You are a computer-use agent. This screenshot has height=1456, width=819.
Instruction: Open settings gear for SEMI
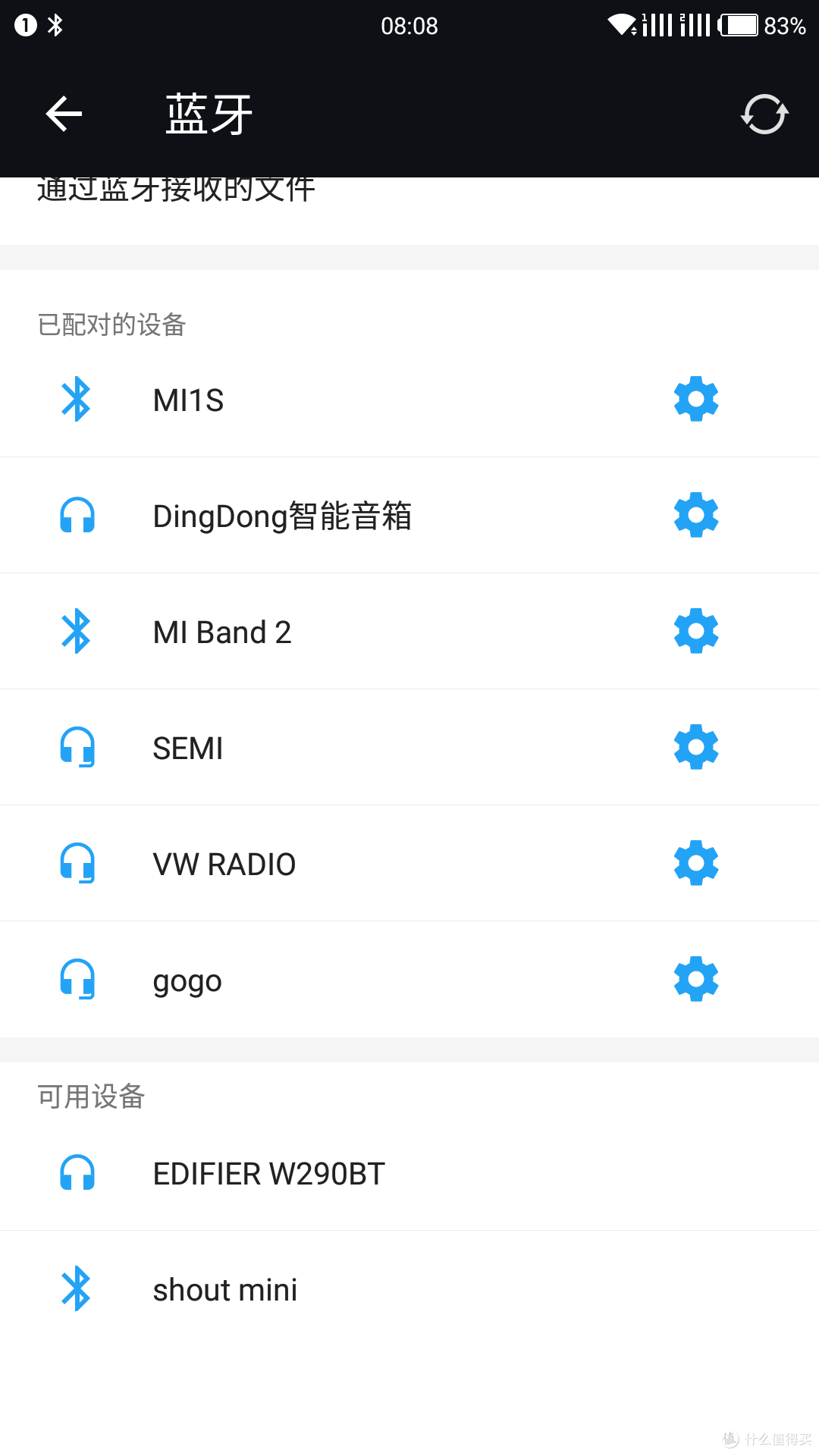(696, 747)
